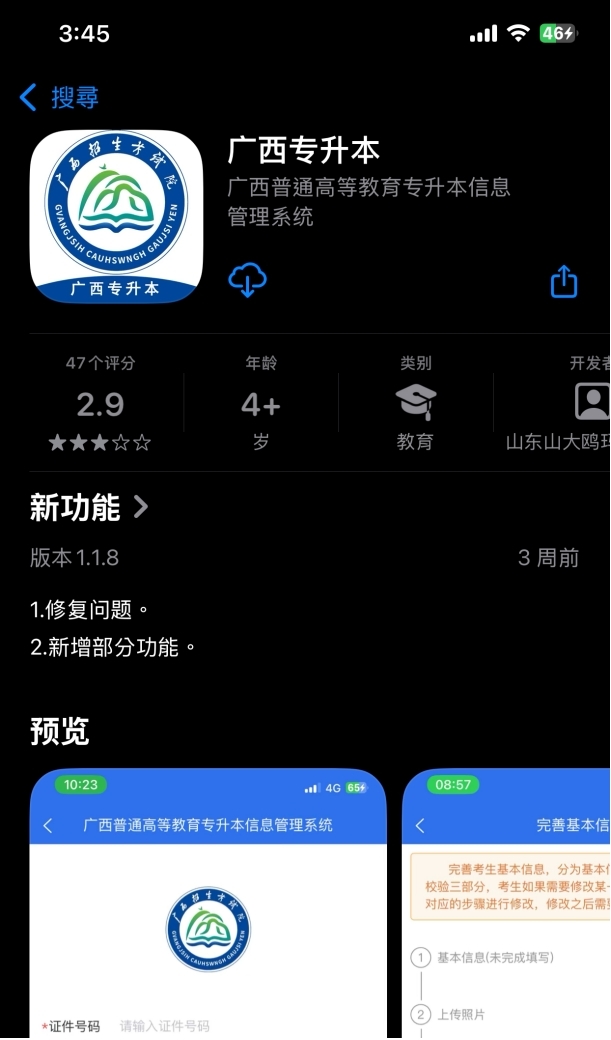Share the 广西专升本 app page
The width and height of the screenshot is (611, 1040).
click(x=564, y=281)
